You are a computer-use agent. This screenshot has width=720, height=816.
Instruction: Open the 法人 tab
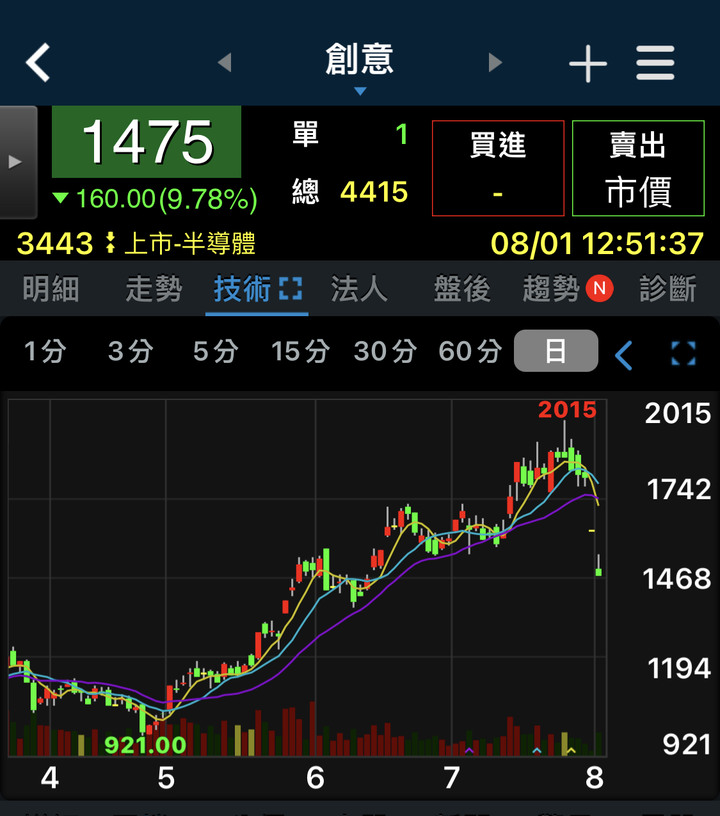point(359,289)
